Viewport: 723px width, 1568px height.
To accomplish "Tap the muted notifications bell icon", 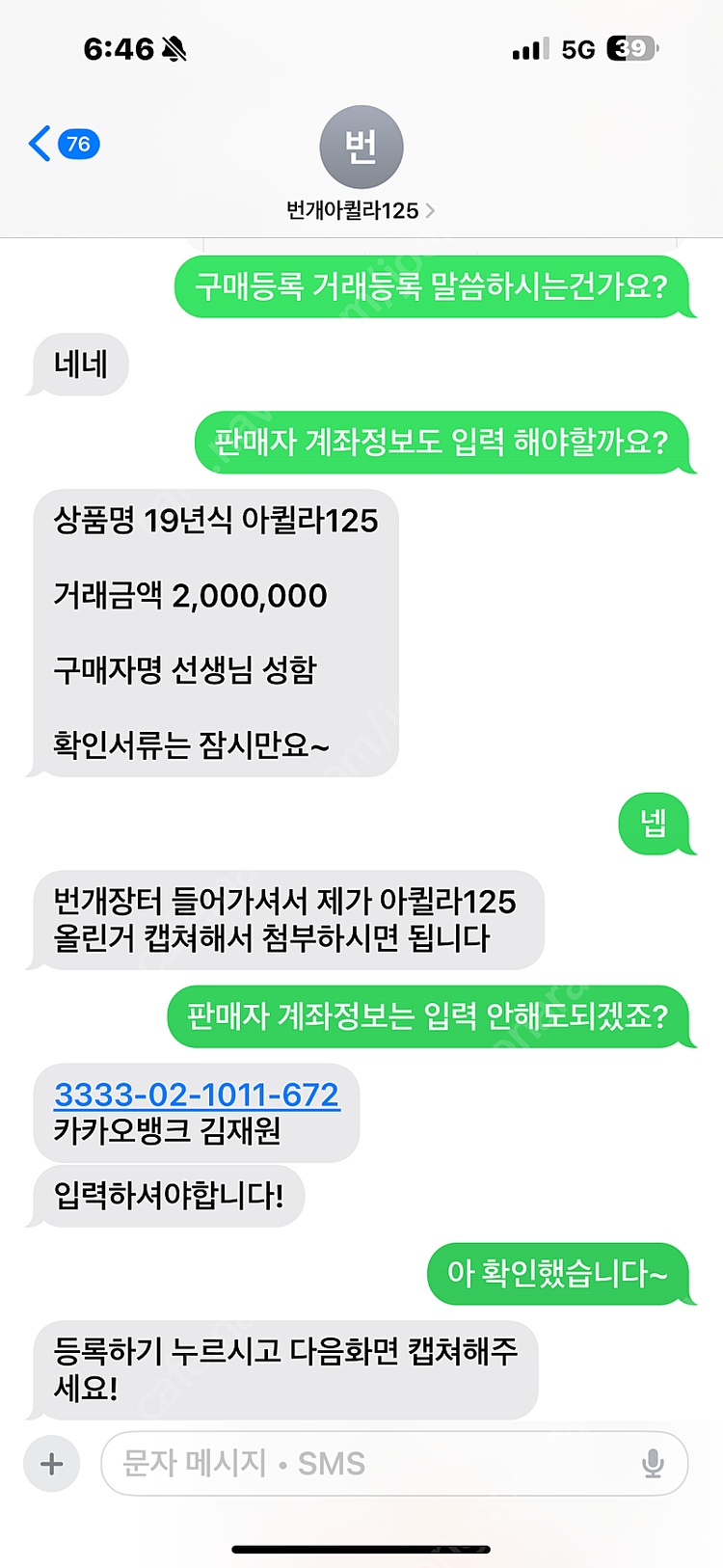I will 176,46.
